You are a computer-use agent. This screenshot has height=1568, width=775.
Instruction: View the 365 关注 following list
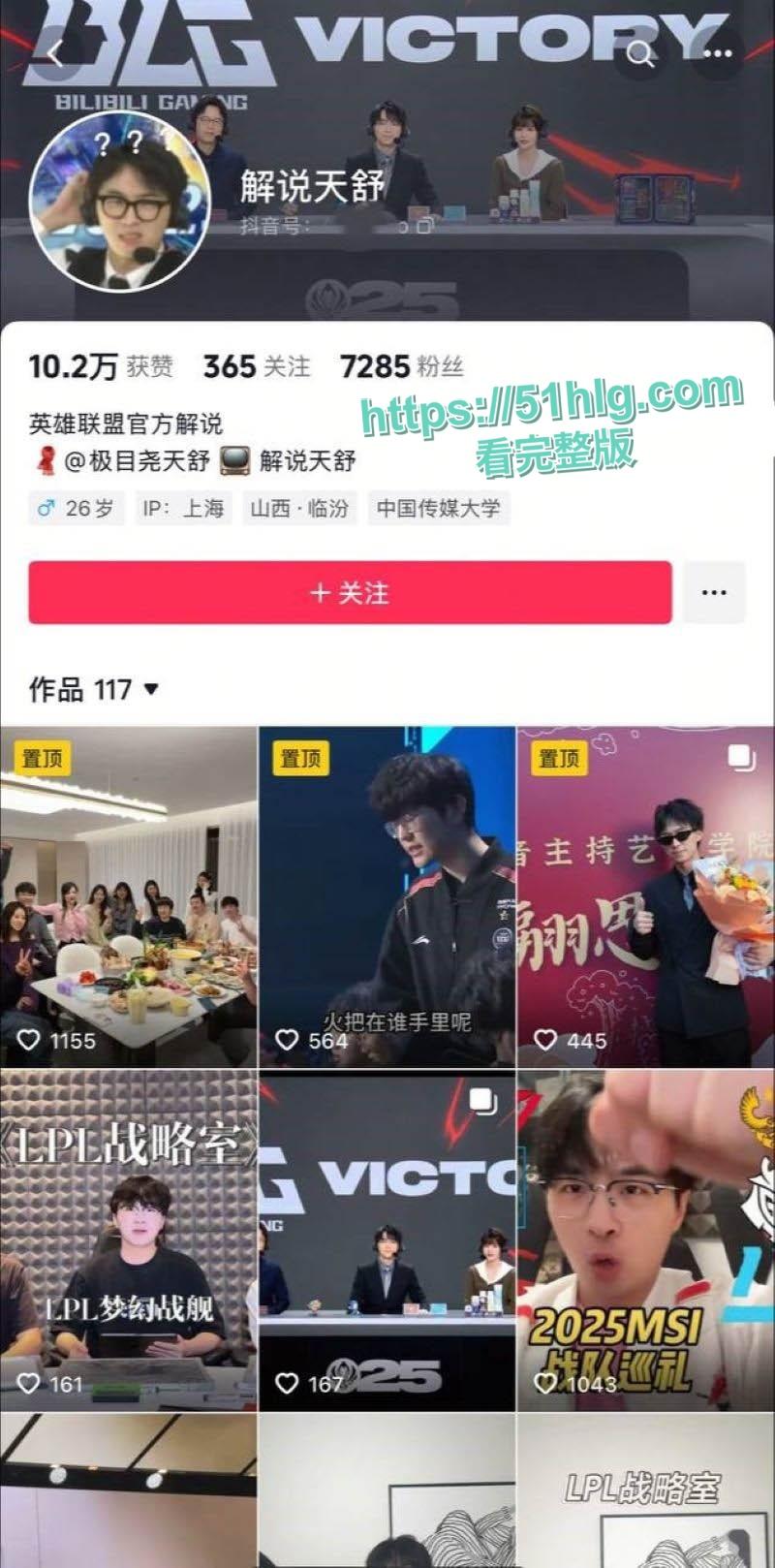[x=257, y=366]
